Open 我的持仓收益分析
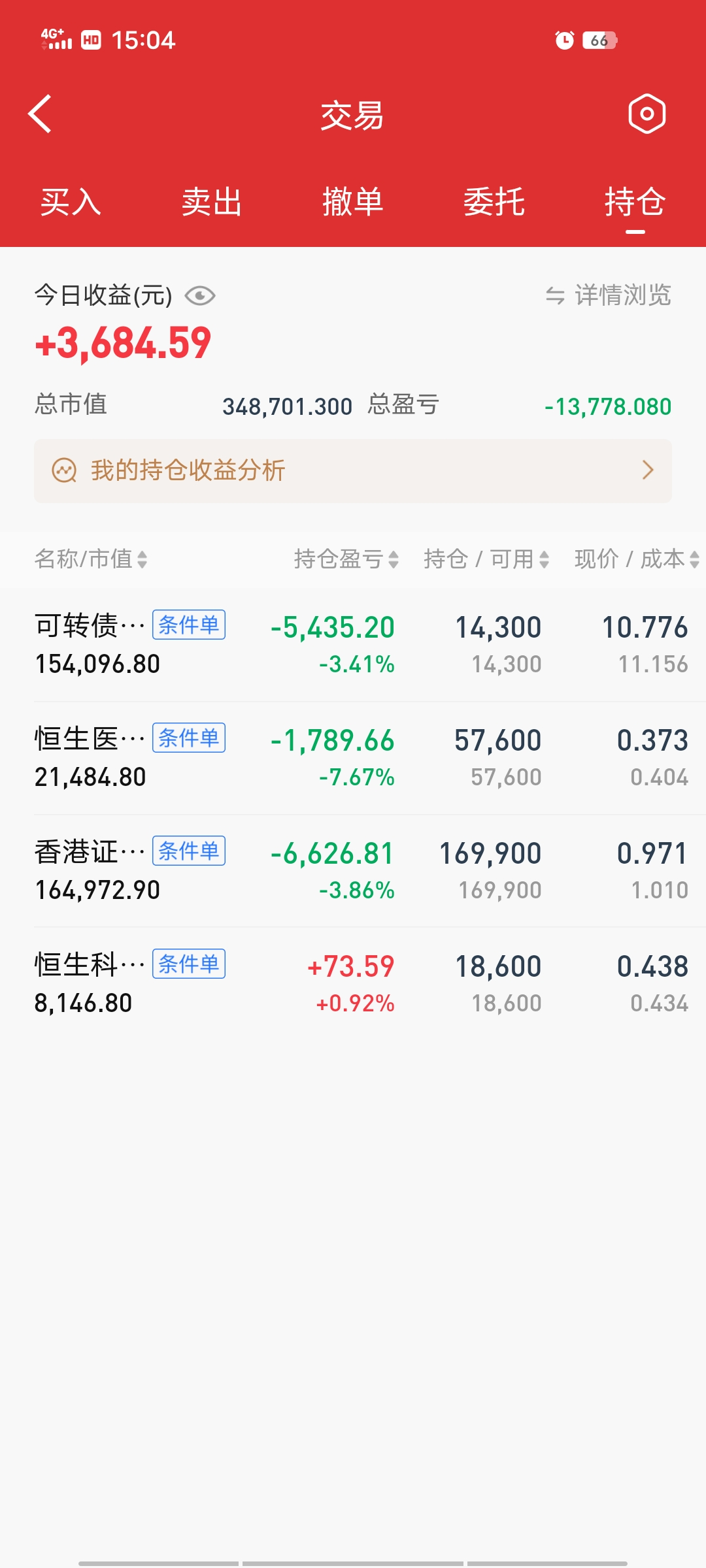706x1568 pixels. pos(353,470)
